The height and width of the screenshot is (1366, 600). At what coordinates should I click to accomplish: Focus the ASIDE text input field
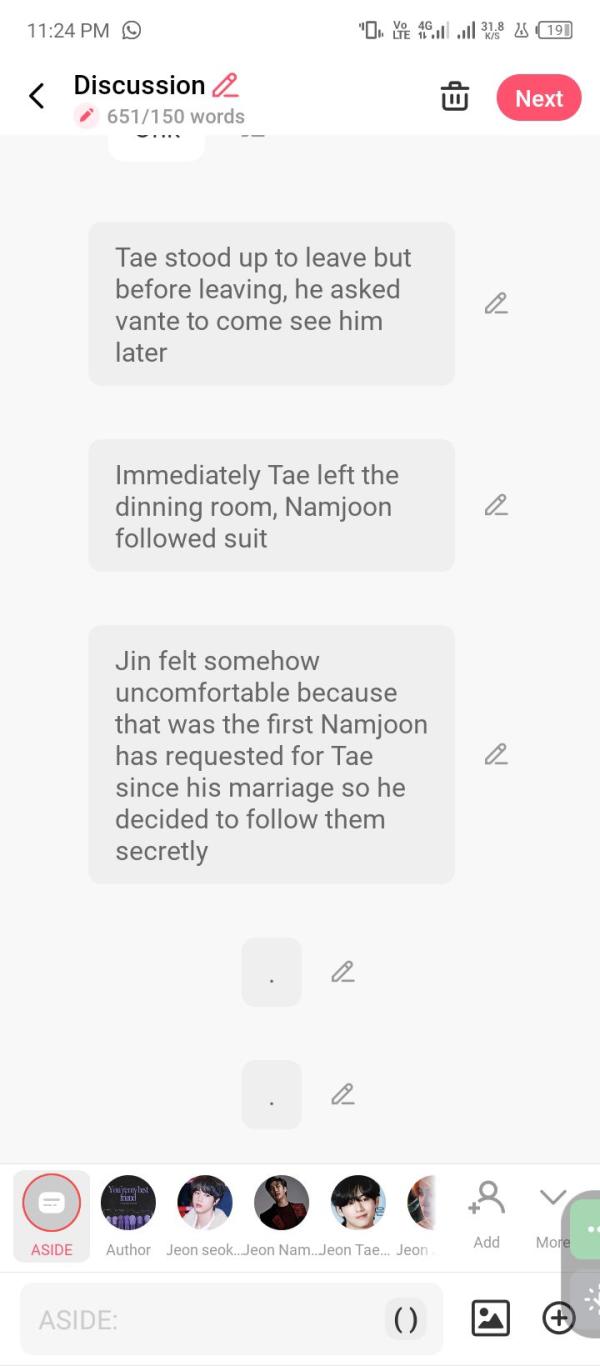[200, 1320]
